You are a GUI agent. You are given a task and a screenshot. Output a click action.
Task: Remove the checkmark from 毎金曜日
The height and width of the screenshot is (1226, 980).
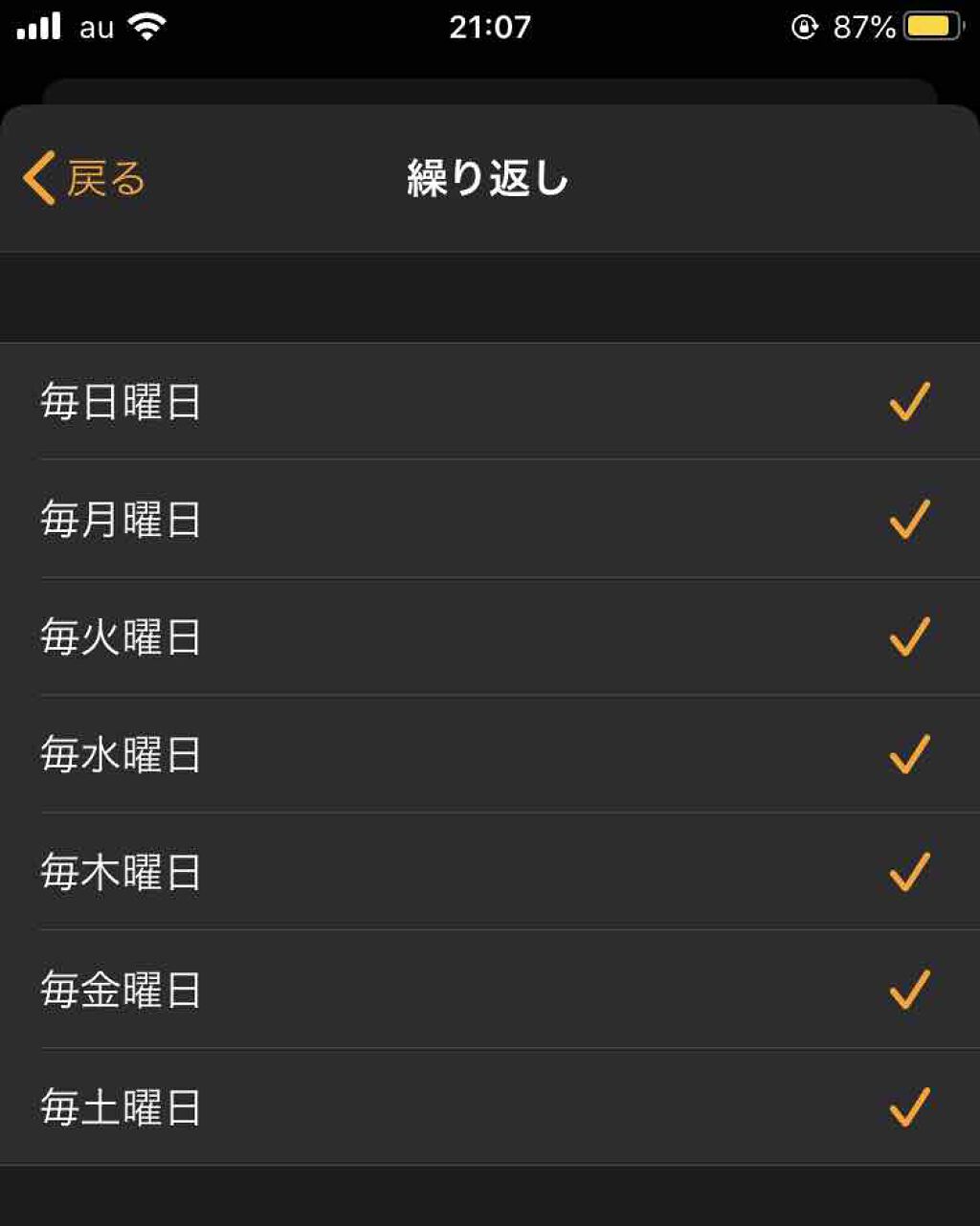tap(490, 991)
